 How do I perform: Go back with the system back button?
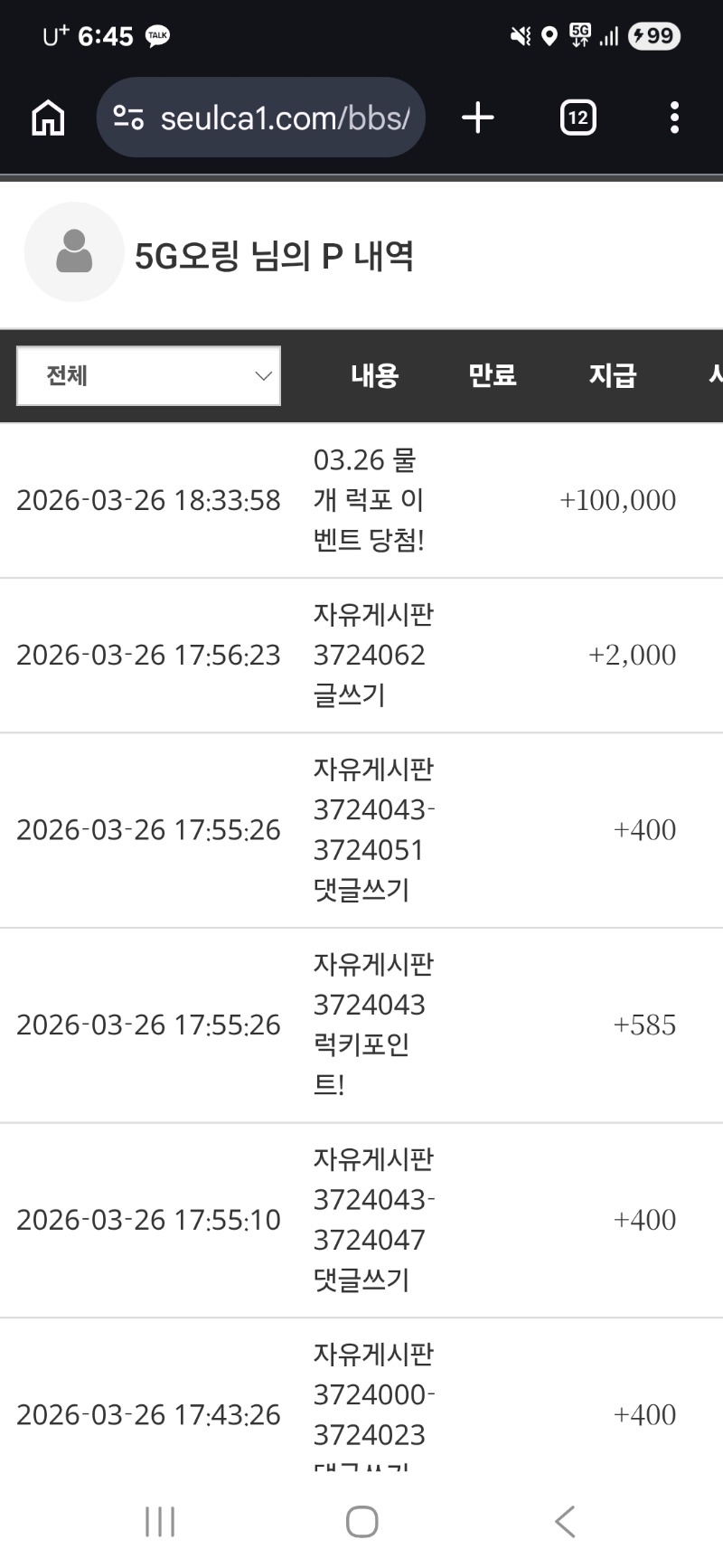(565, 1522)
